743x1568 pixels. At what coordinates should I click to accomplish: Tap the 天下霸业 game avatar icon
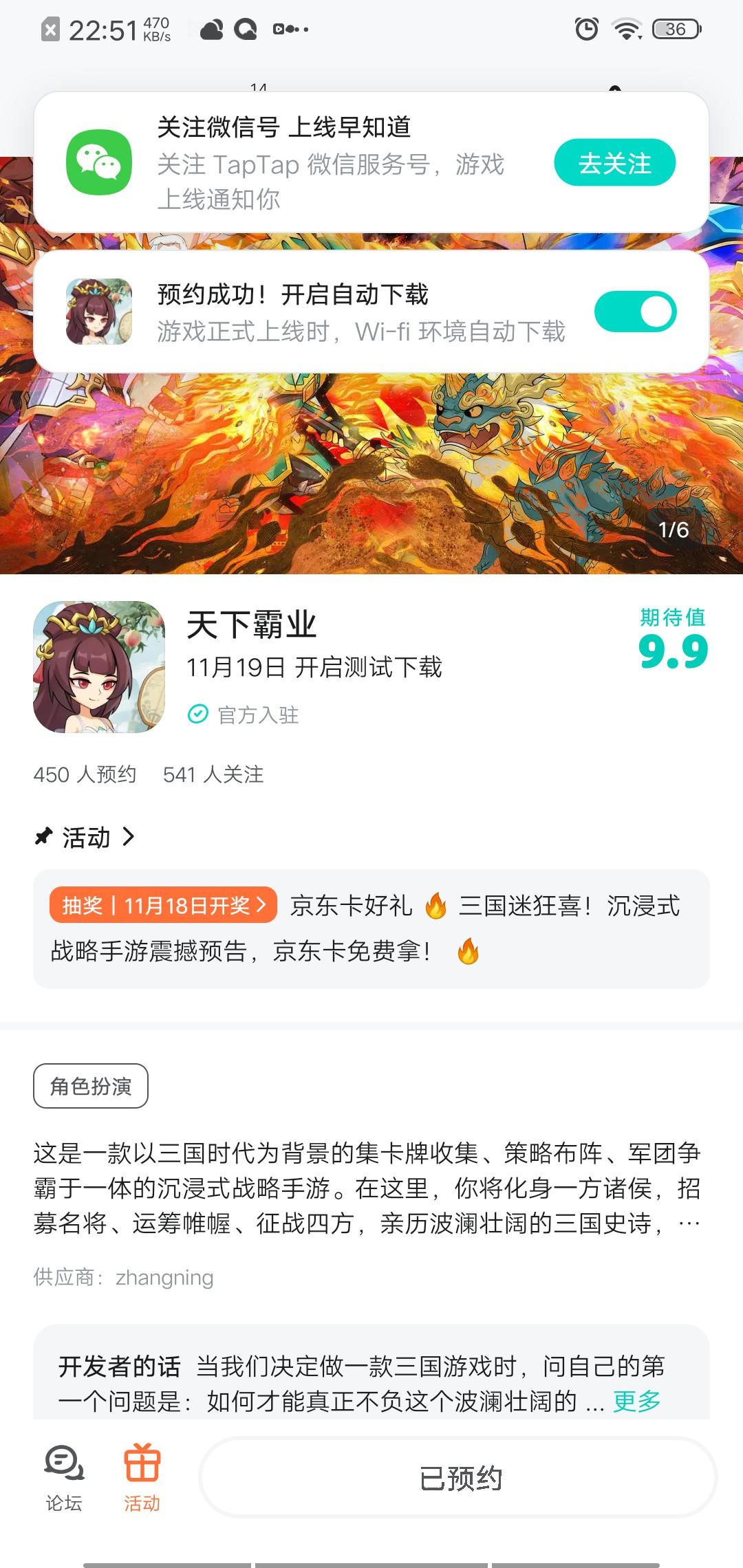[x=98, y=668]
